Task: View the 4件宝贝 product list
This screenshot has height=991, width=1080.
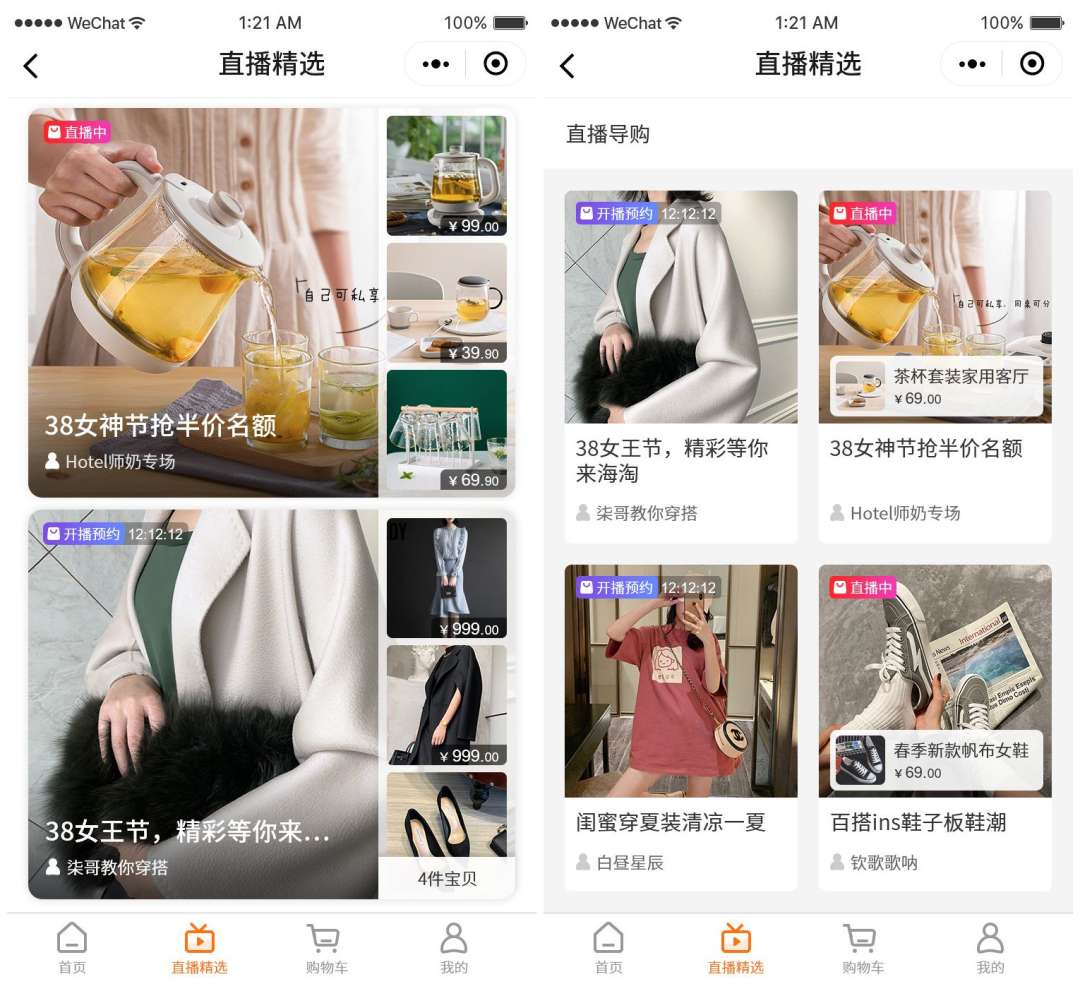Action: [446, 879]
